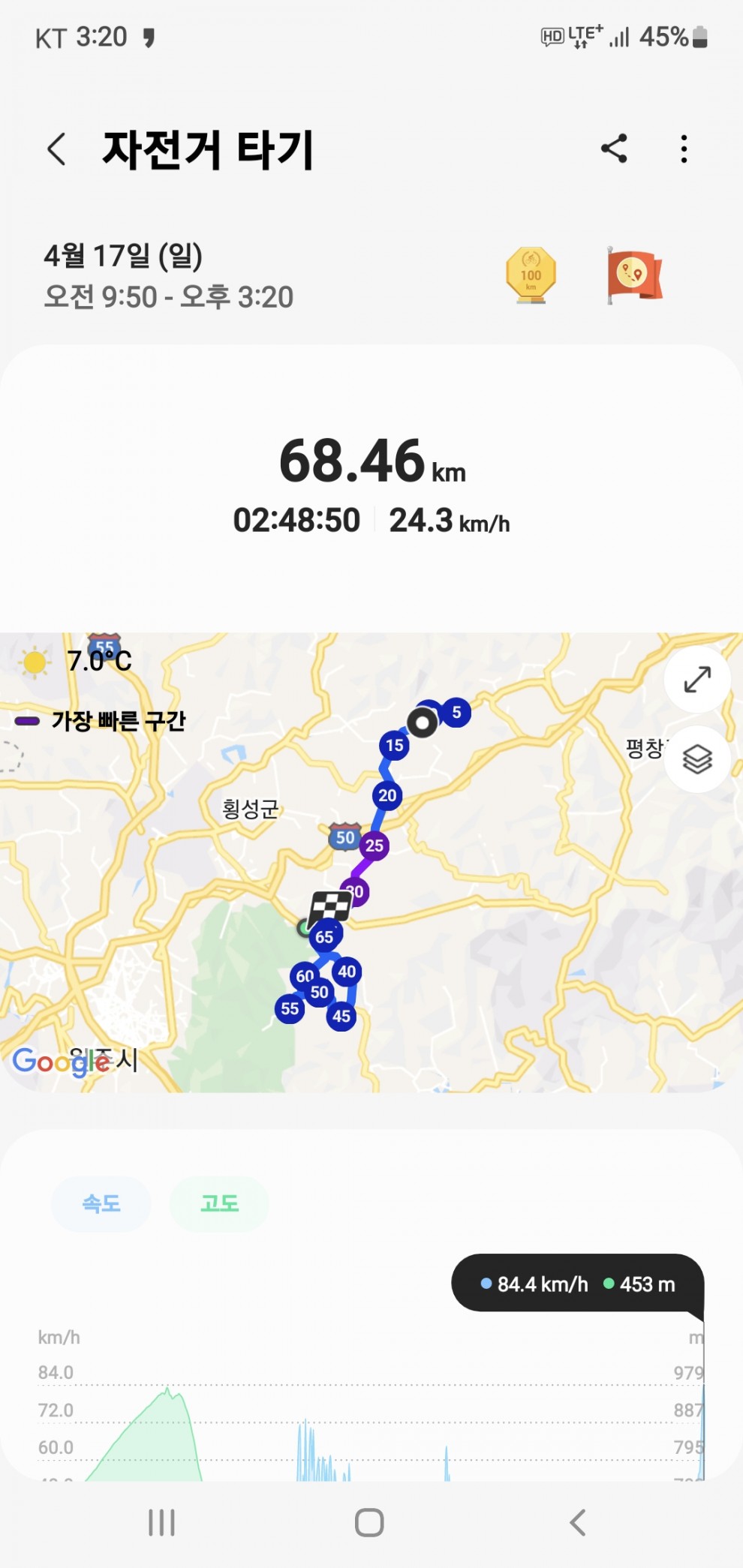
Task: View the orange route flag badge
Action: click(634, 275)
